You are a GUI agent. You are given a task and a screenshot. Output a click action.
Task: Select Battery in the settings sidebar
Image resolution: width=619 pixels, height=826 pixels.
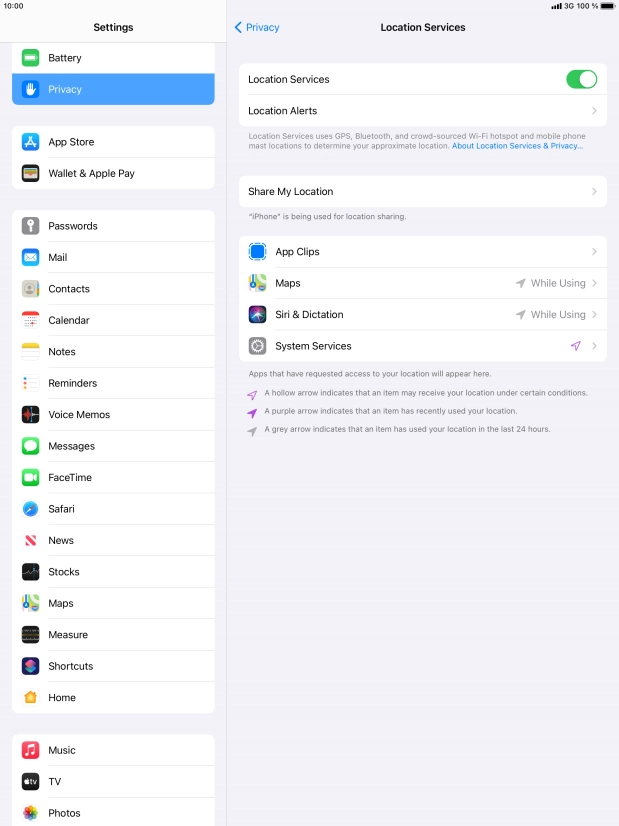point(113,58)
